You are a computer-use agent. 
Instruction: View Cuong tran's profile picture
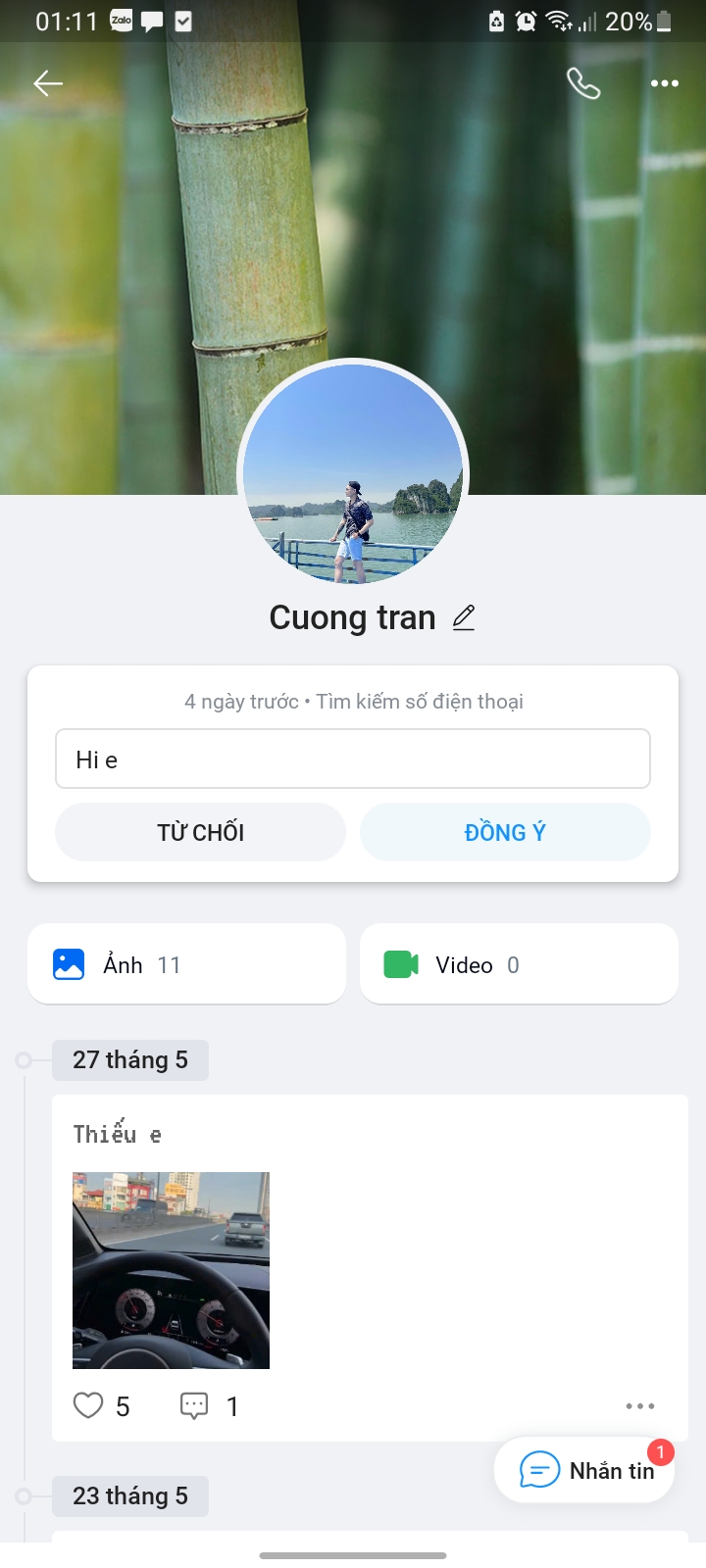click(353, 475)
